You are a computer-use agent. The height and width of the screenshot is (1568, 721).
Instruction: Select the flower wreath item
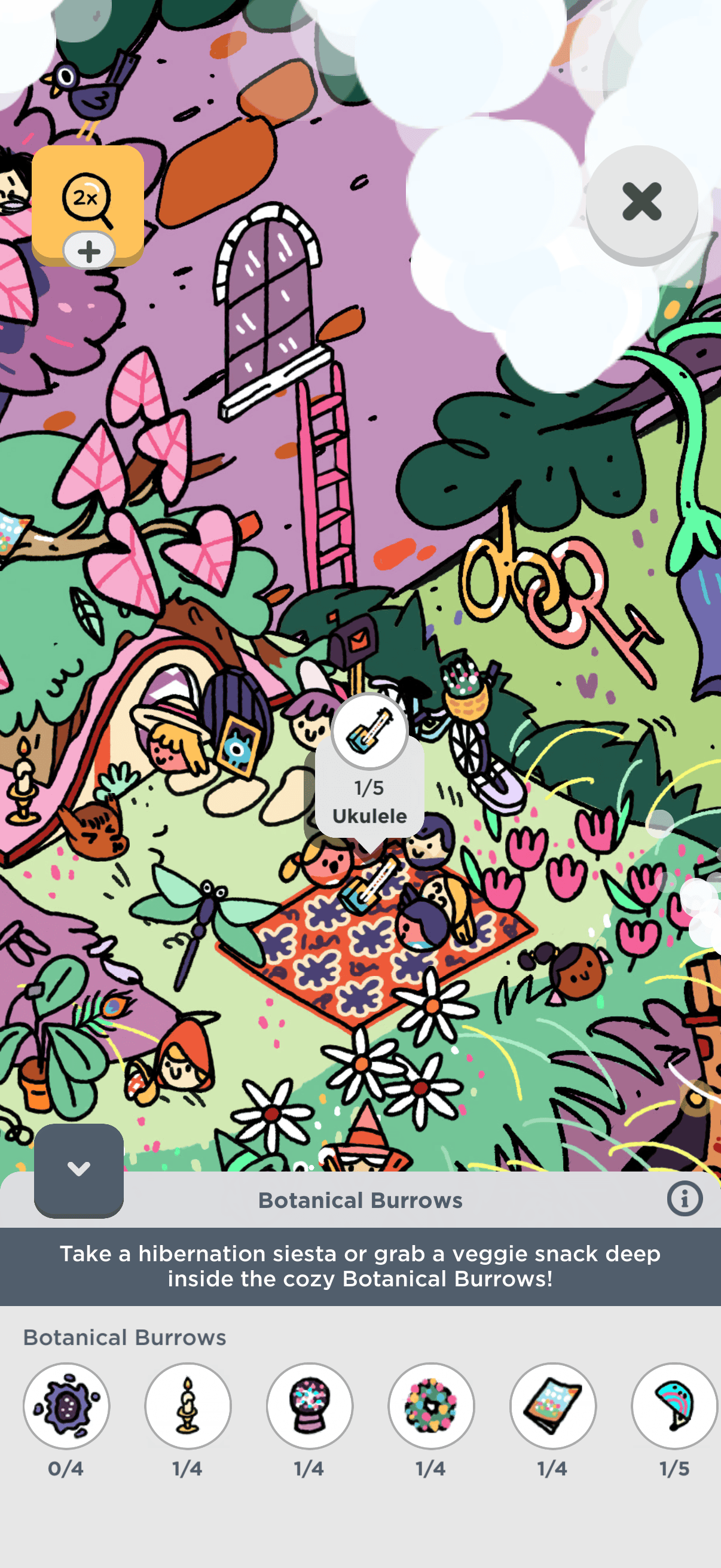pos(432,1405)
